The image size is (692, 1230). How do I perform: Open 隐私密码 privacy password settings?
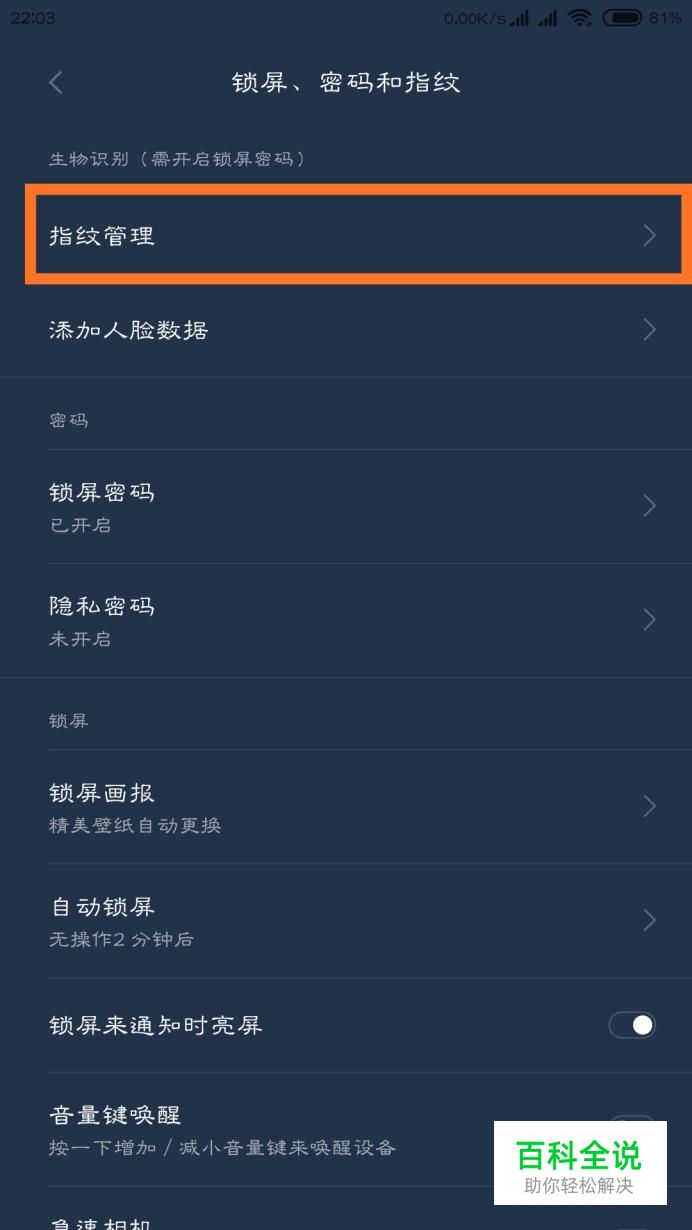pyautogui.click(x=346, y=620)
